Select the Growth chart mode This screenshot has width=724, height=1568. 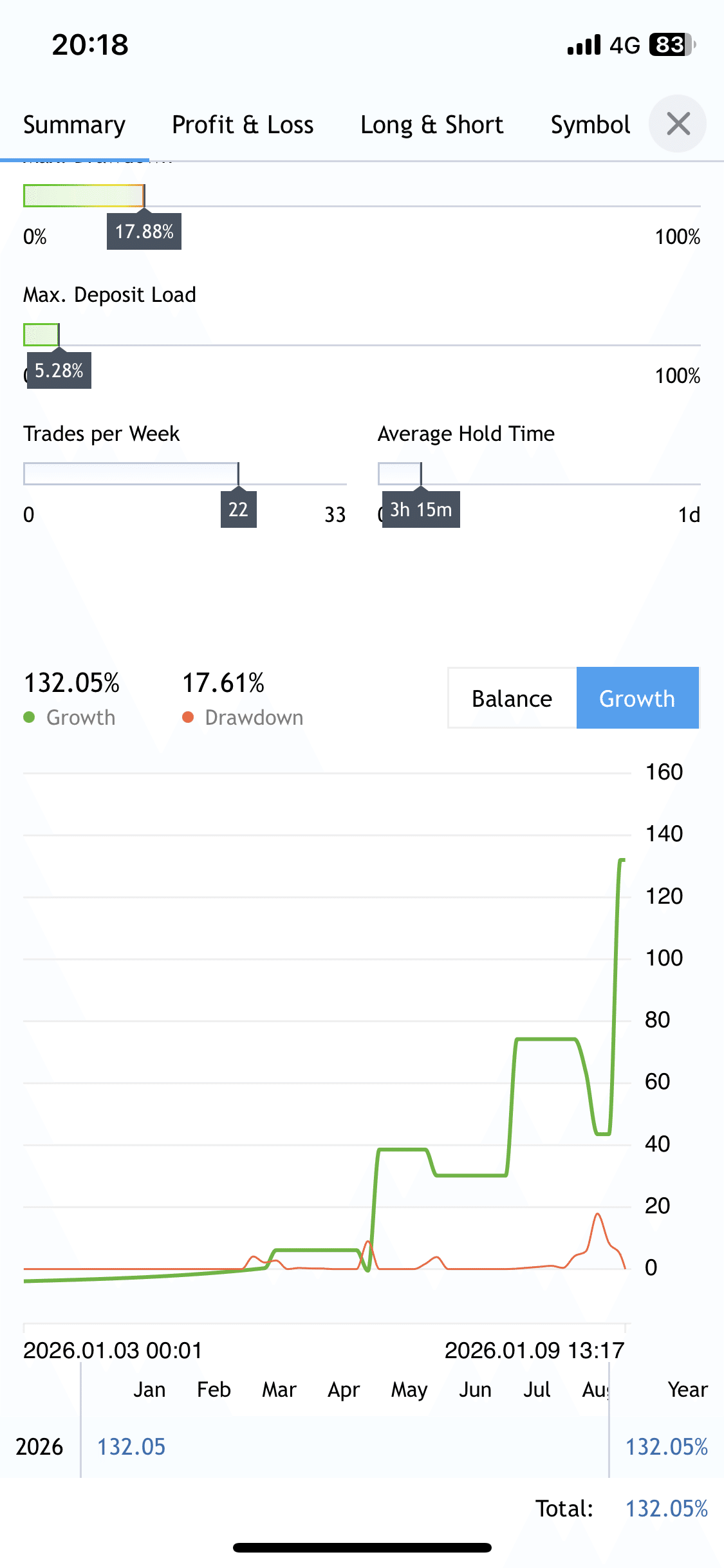pyautogui.click(x=637, y=698)
